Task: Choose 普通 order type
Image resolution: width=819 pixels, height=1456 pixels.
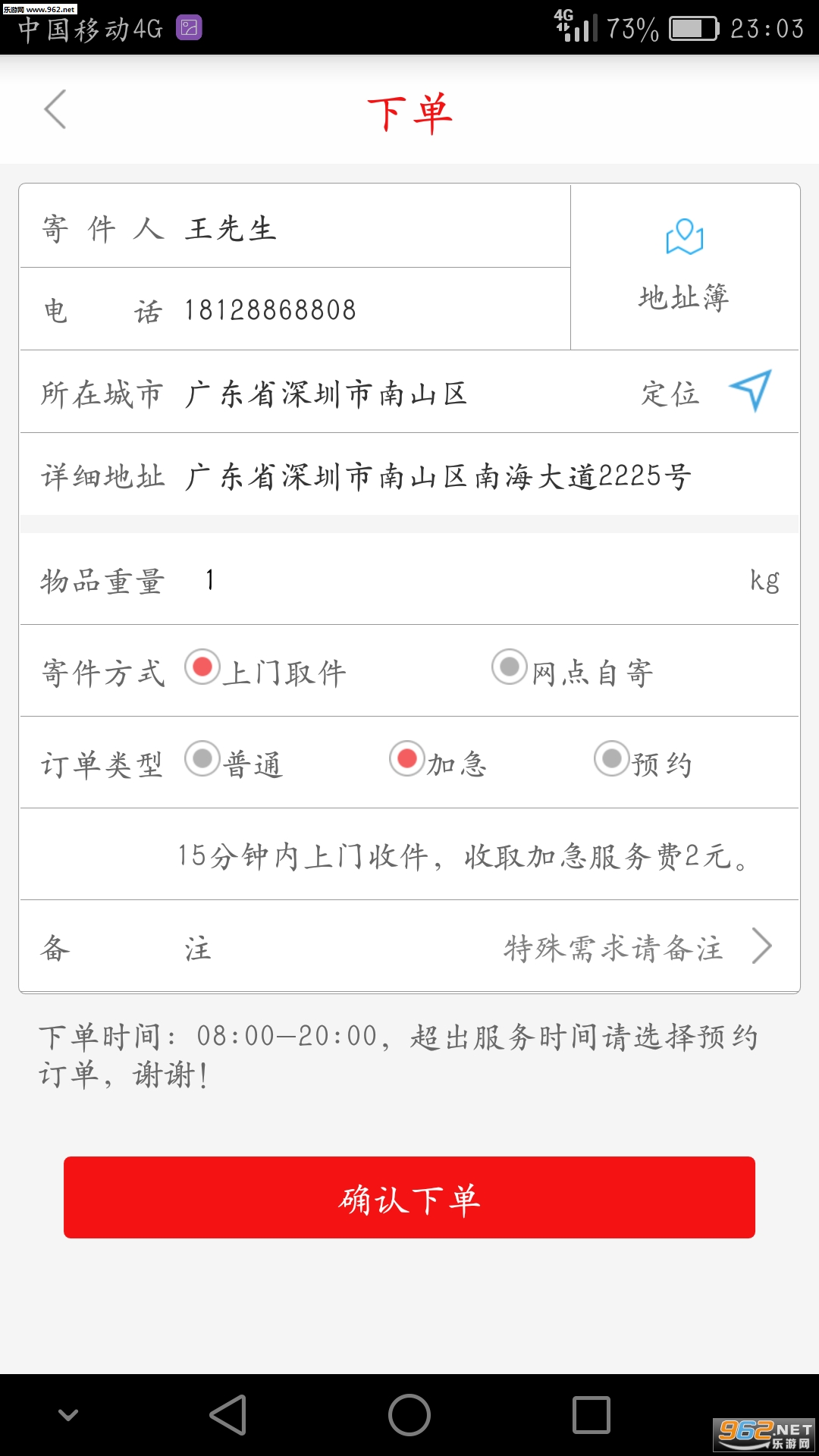Action: 202,759
